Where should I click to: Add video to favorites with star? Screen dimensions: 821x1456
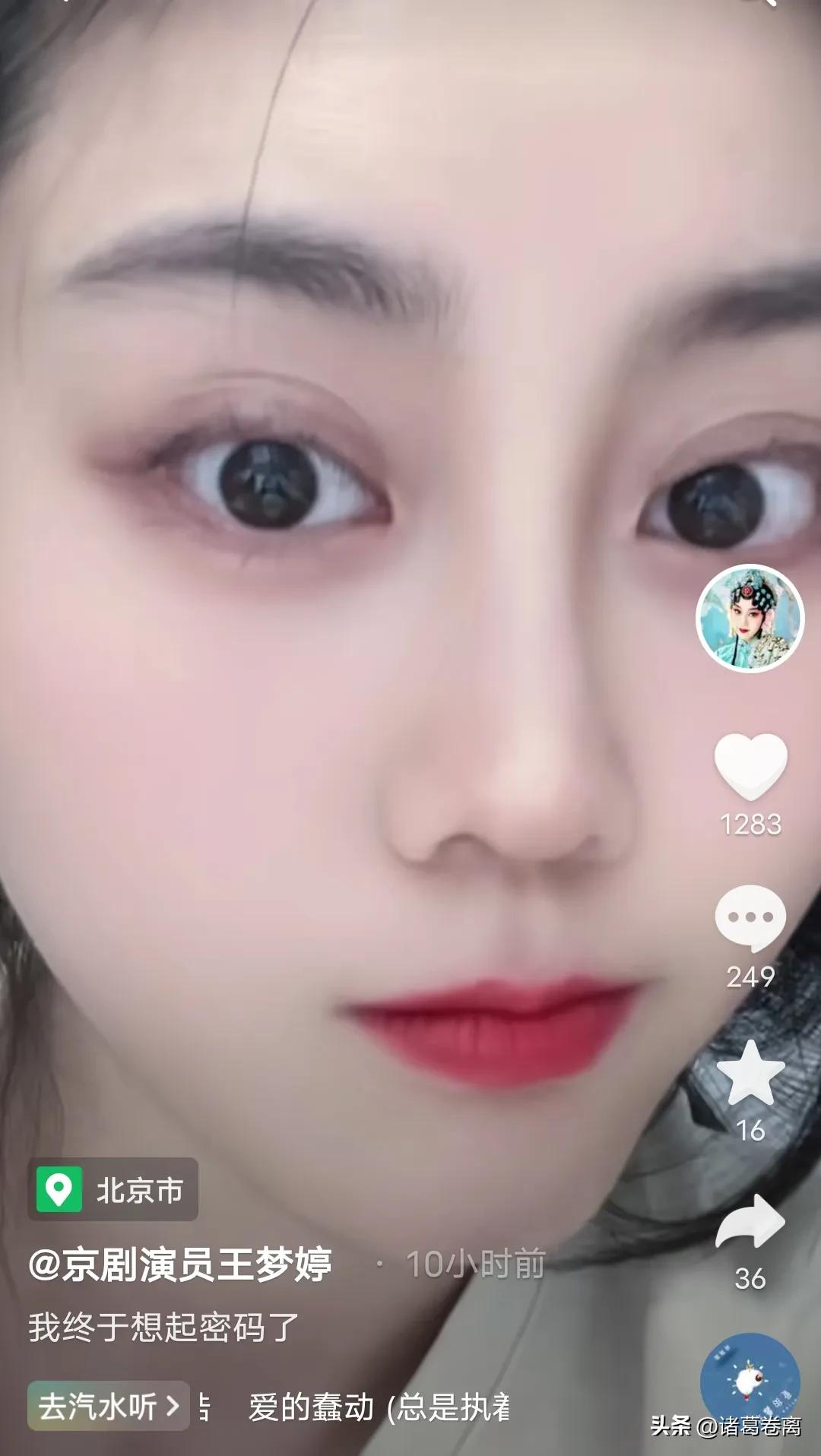pyautogui.click(x=750, y=1072)
